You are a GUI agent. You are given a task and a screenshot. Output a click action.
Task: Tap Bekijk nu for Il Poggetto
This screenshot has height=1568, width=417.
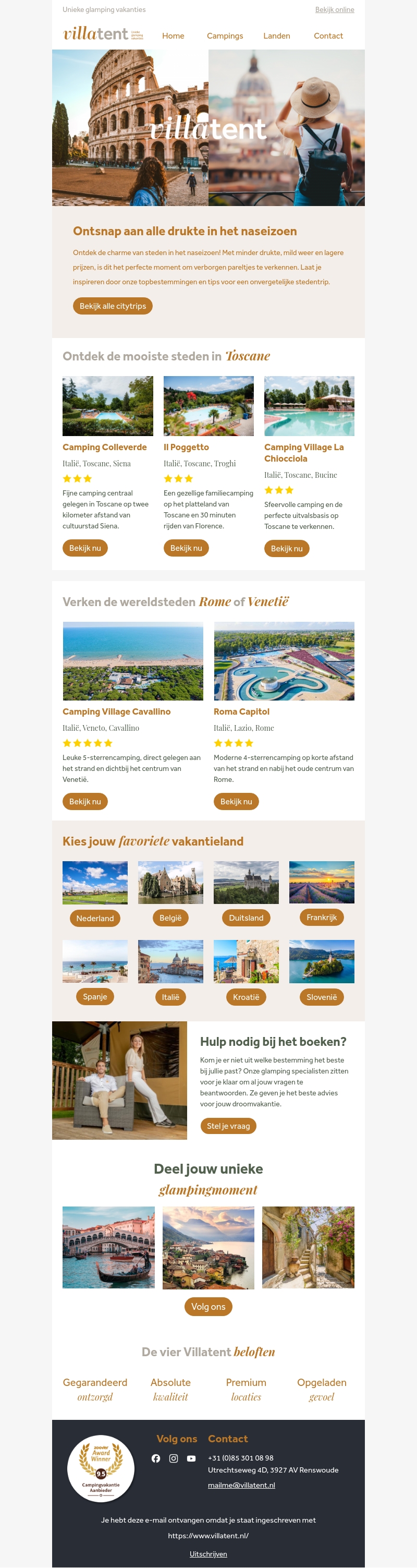186,548
